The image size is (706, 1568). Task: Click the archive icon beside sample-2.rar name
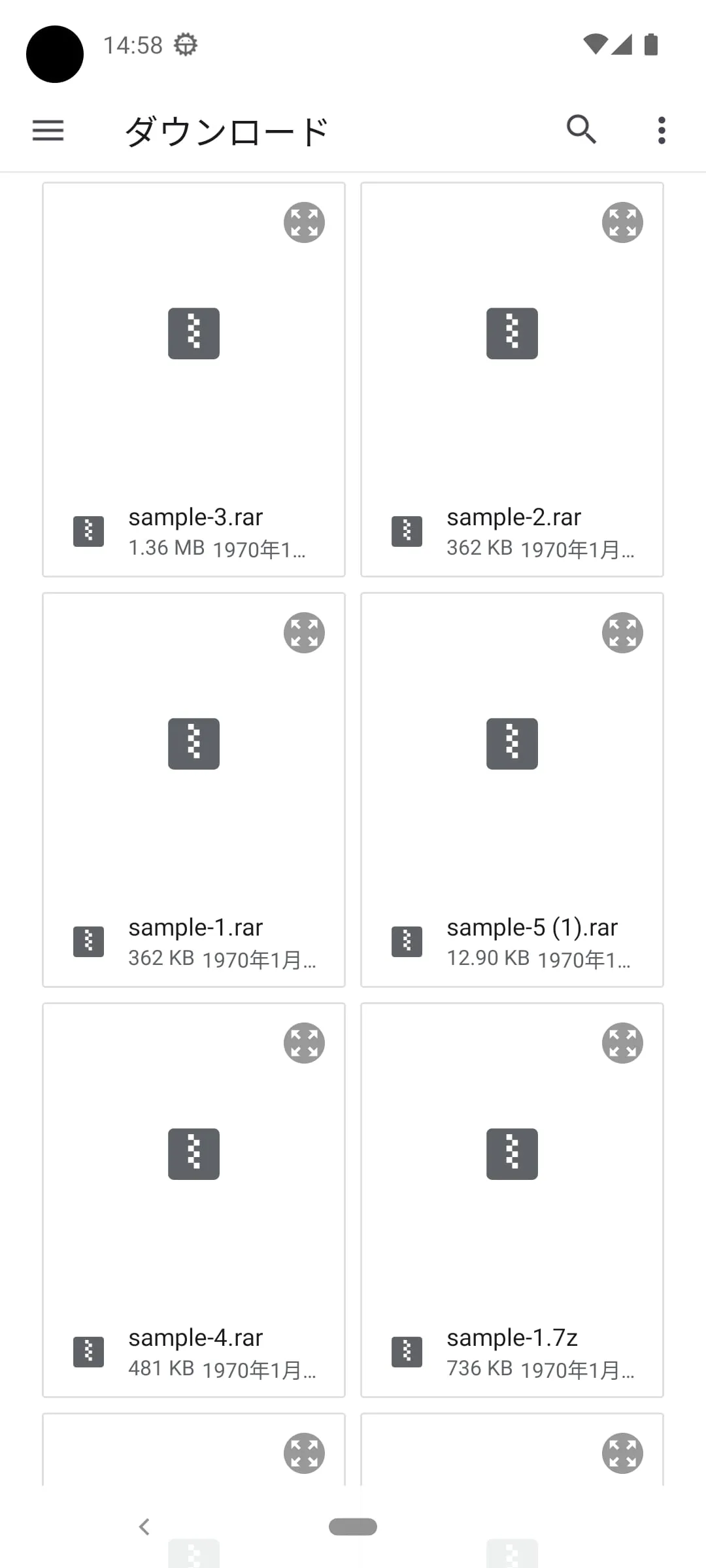(x=406, y=532)
